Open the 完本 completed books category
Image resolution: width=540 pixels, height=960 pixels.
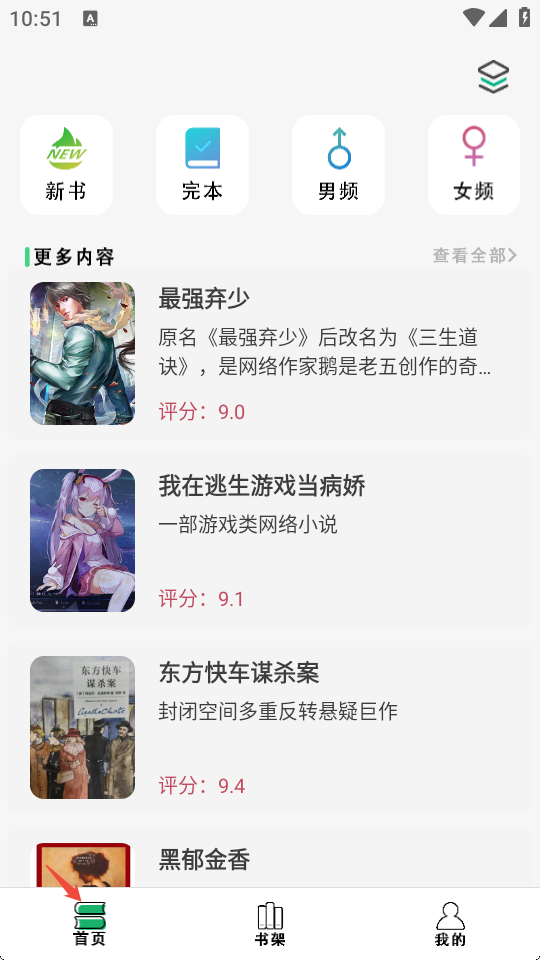(x=203, y=165)
